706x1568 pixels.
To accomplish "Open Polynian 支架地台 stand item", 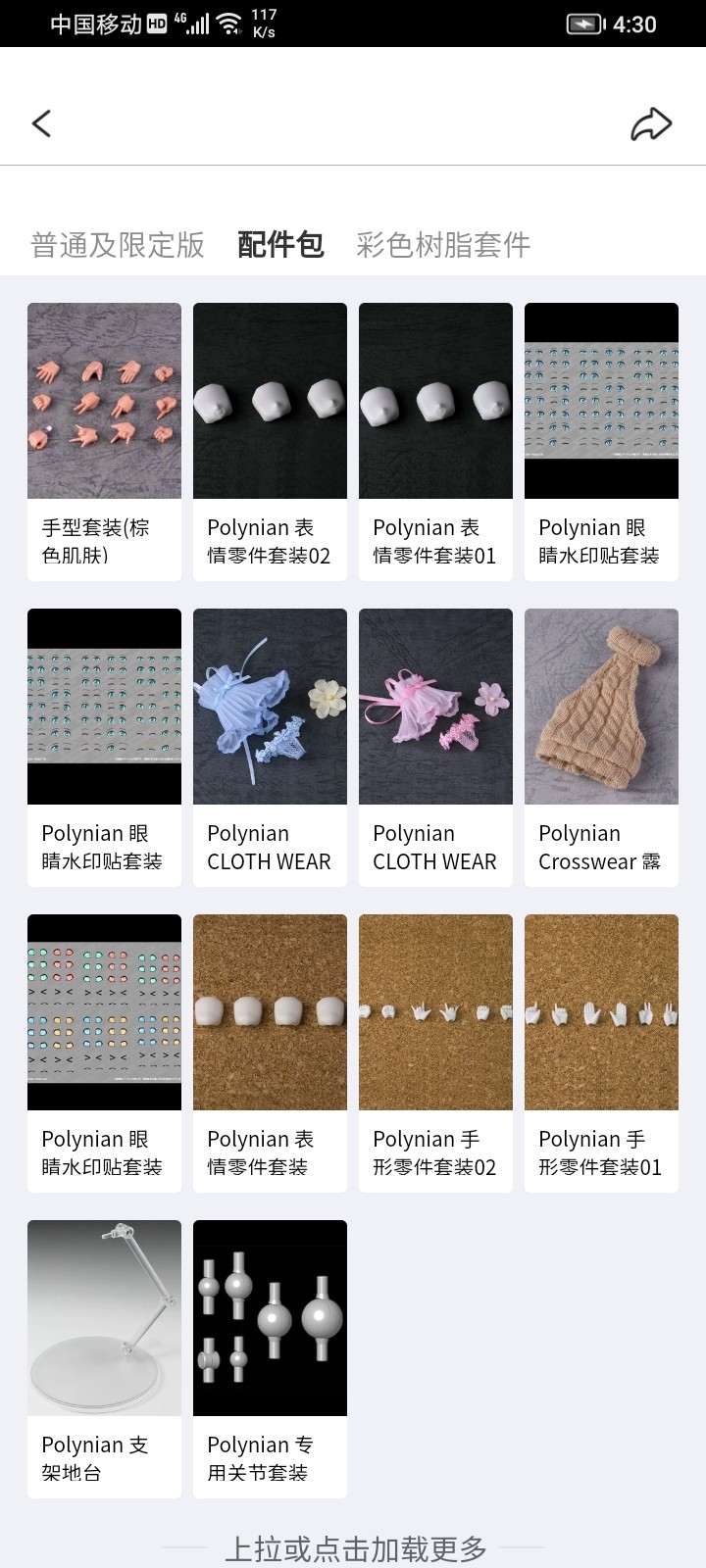I will tap(104, 1358).
